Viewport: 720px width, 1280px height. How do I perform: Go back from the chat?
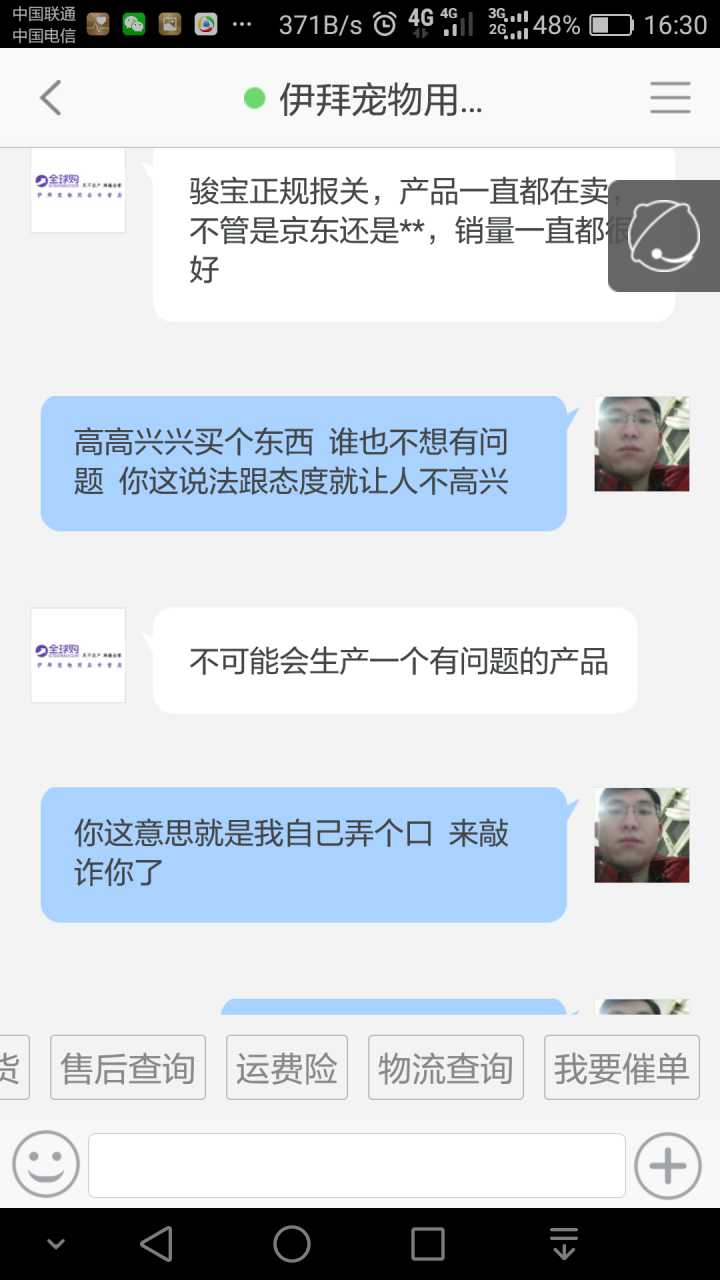point(50,98)
